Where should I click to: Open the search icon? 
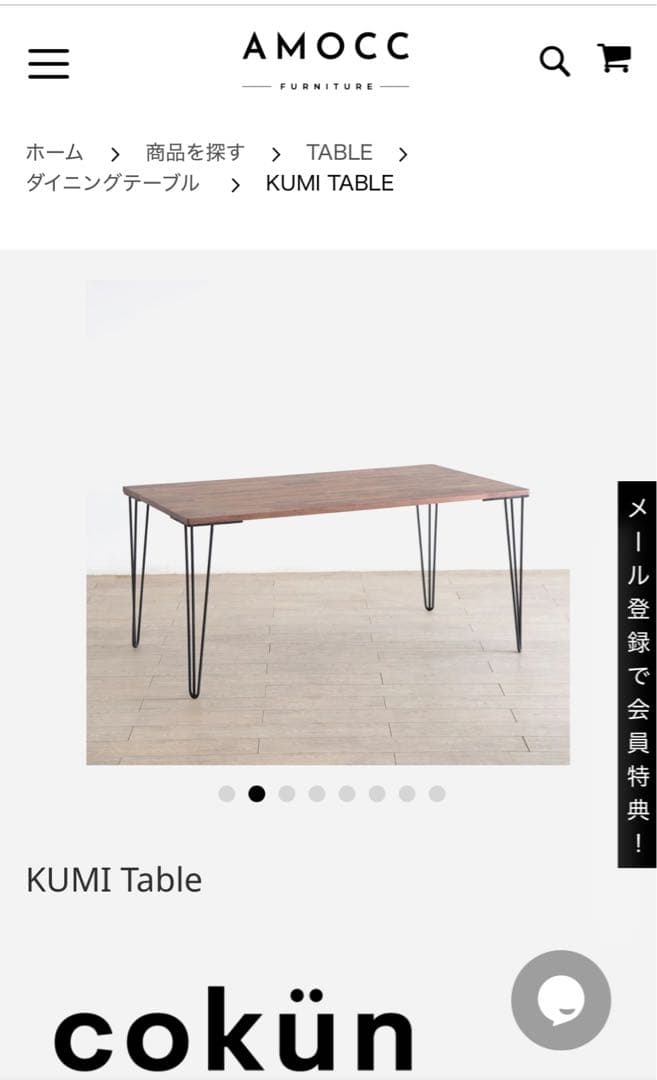554,61
